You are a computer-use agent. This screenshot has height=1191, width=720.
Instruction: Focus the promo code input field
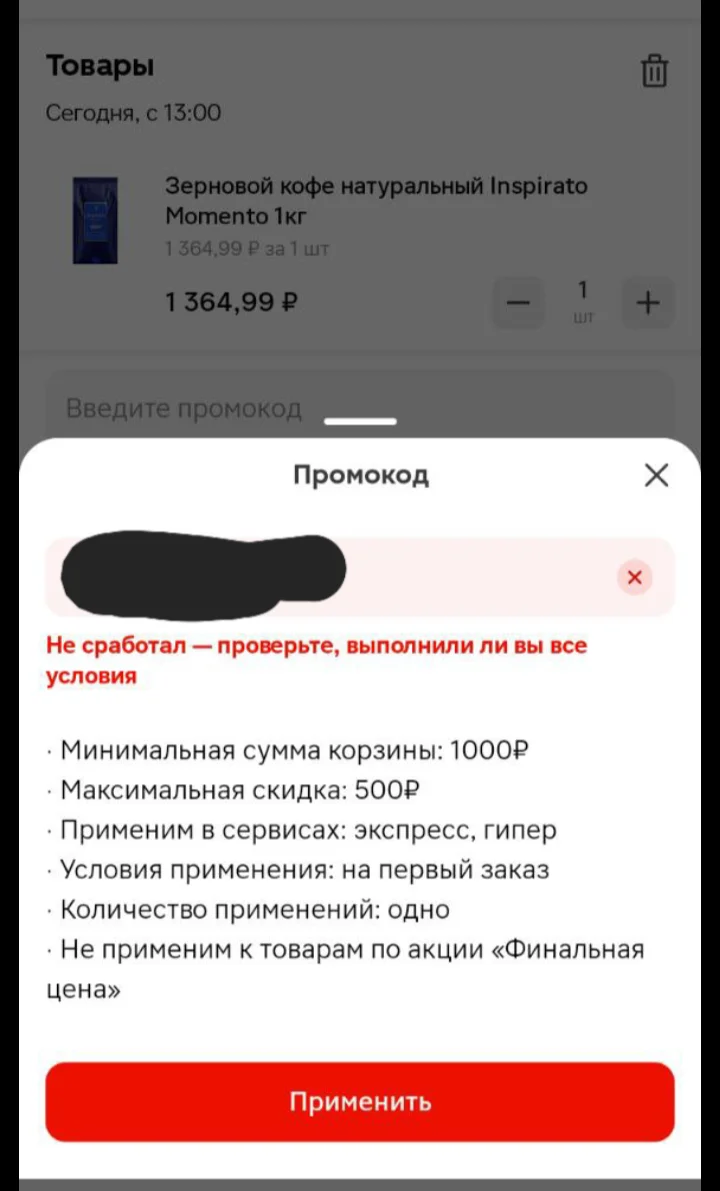tap(360, 577)
